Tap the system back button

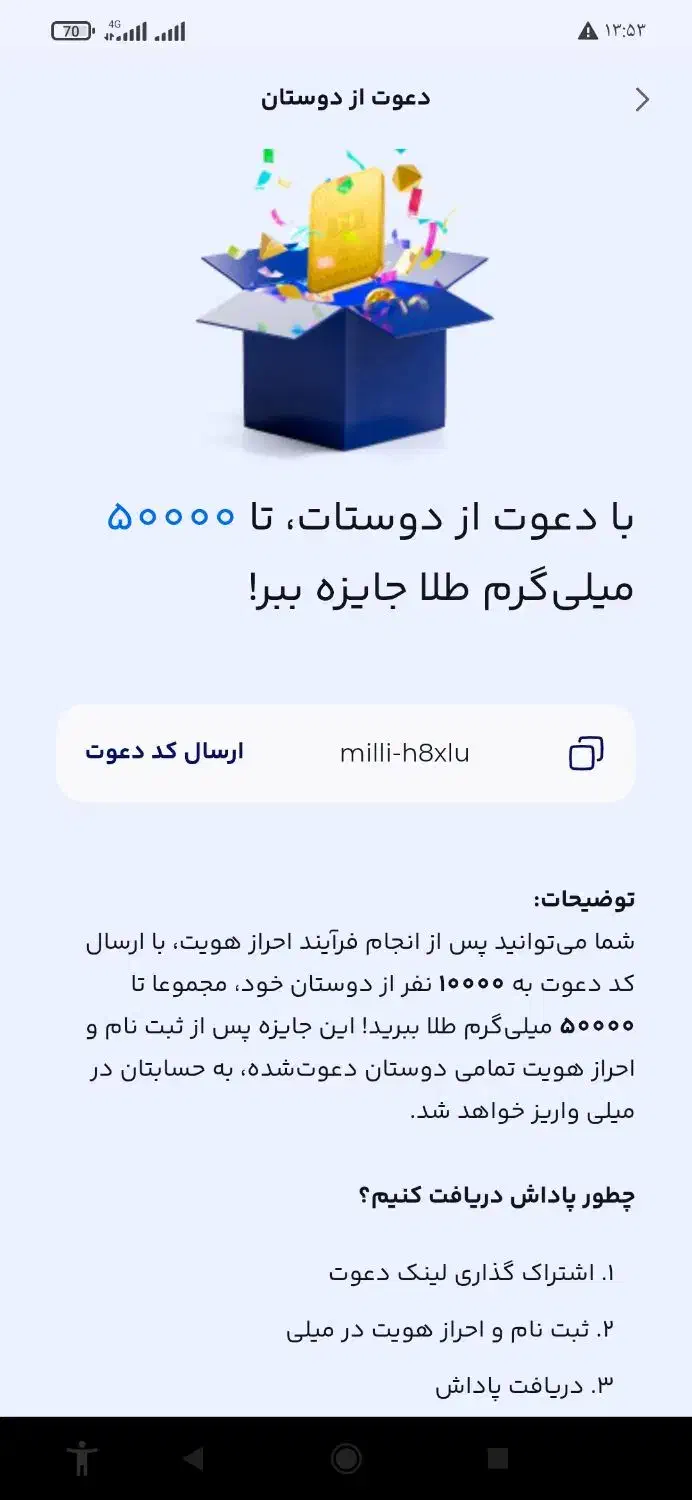coord(194,1459)
